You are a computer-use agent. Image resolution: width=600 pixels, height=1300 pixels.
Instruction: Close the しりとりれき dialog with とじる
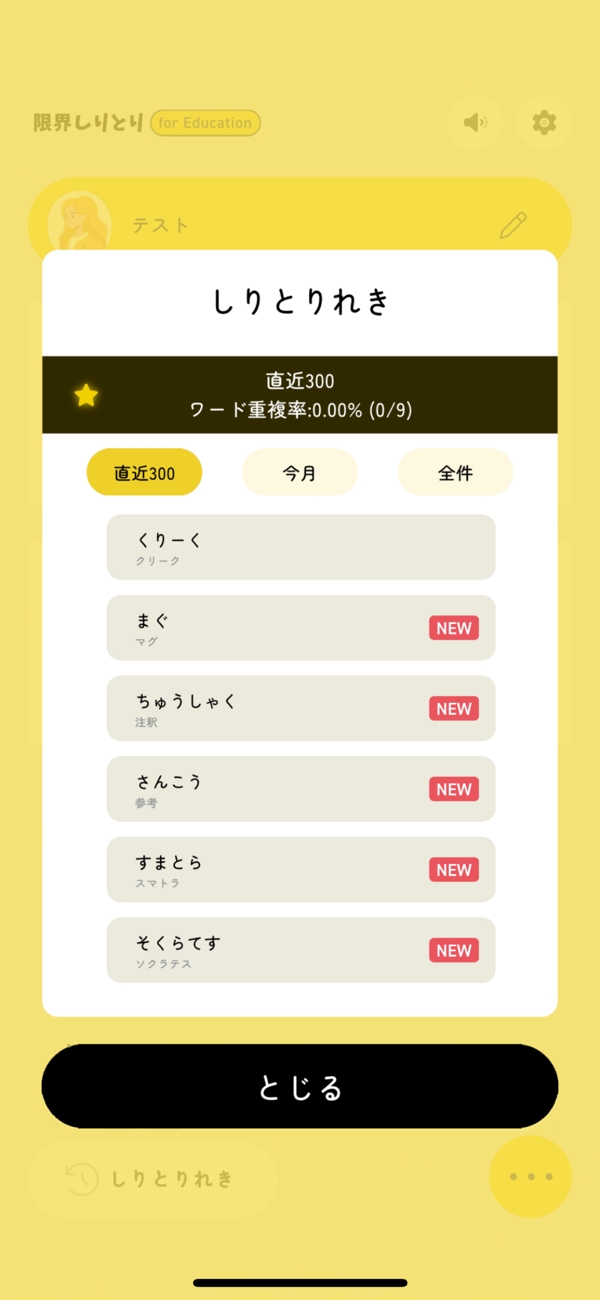tap(300, 1087)
